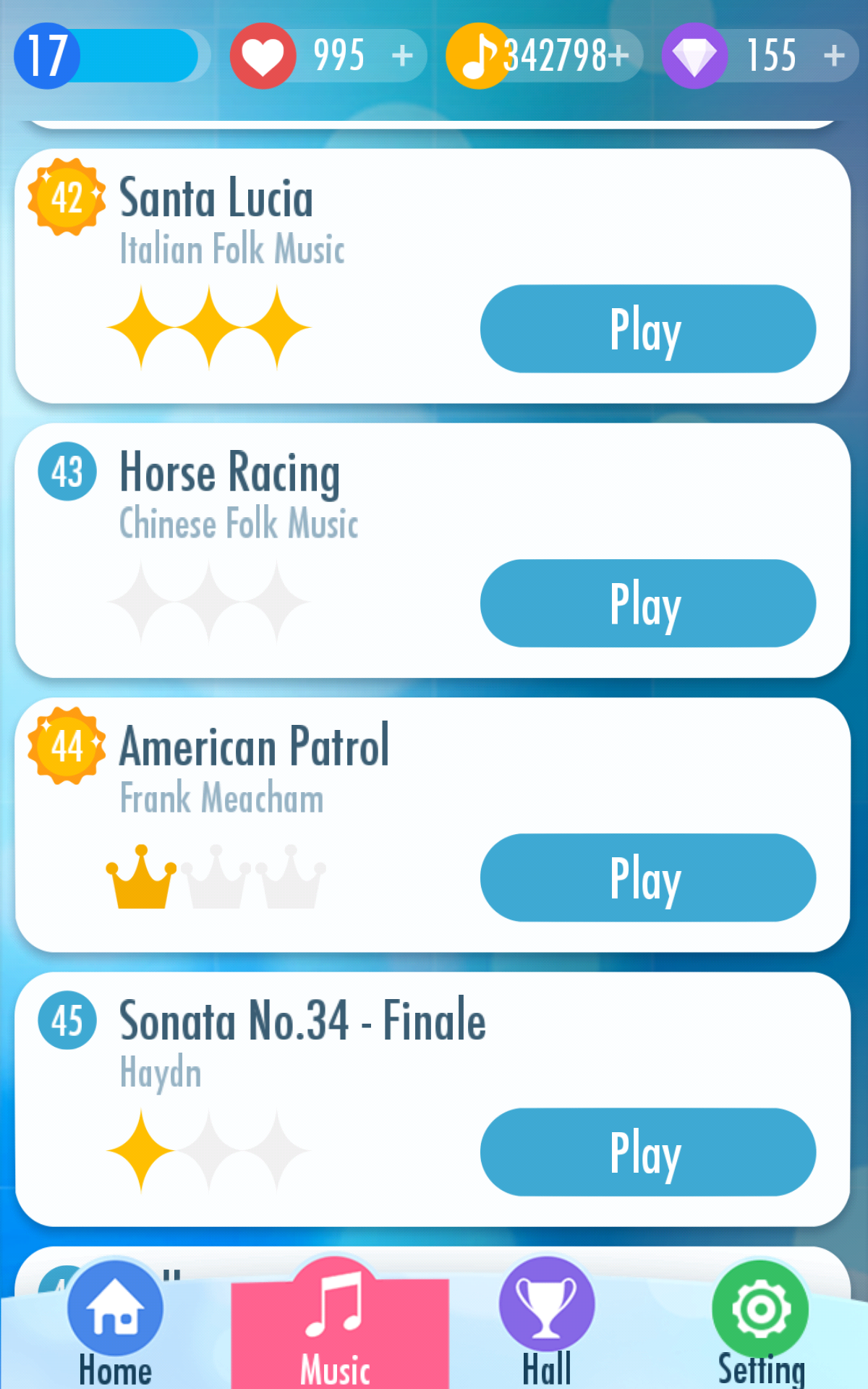Start playing American Patrol
The image size is (868, 1389).
648,878
